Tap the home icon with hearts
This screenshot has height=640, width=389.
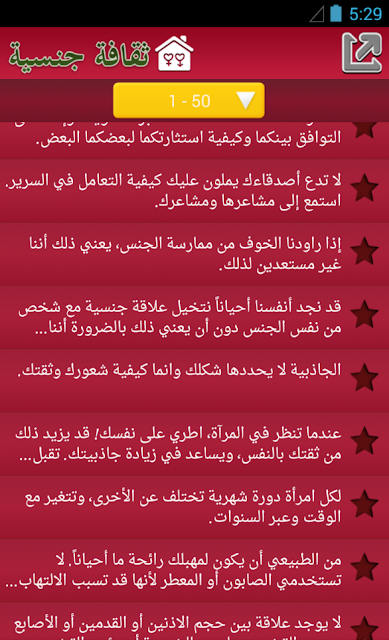click(175, 53)
